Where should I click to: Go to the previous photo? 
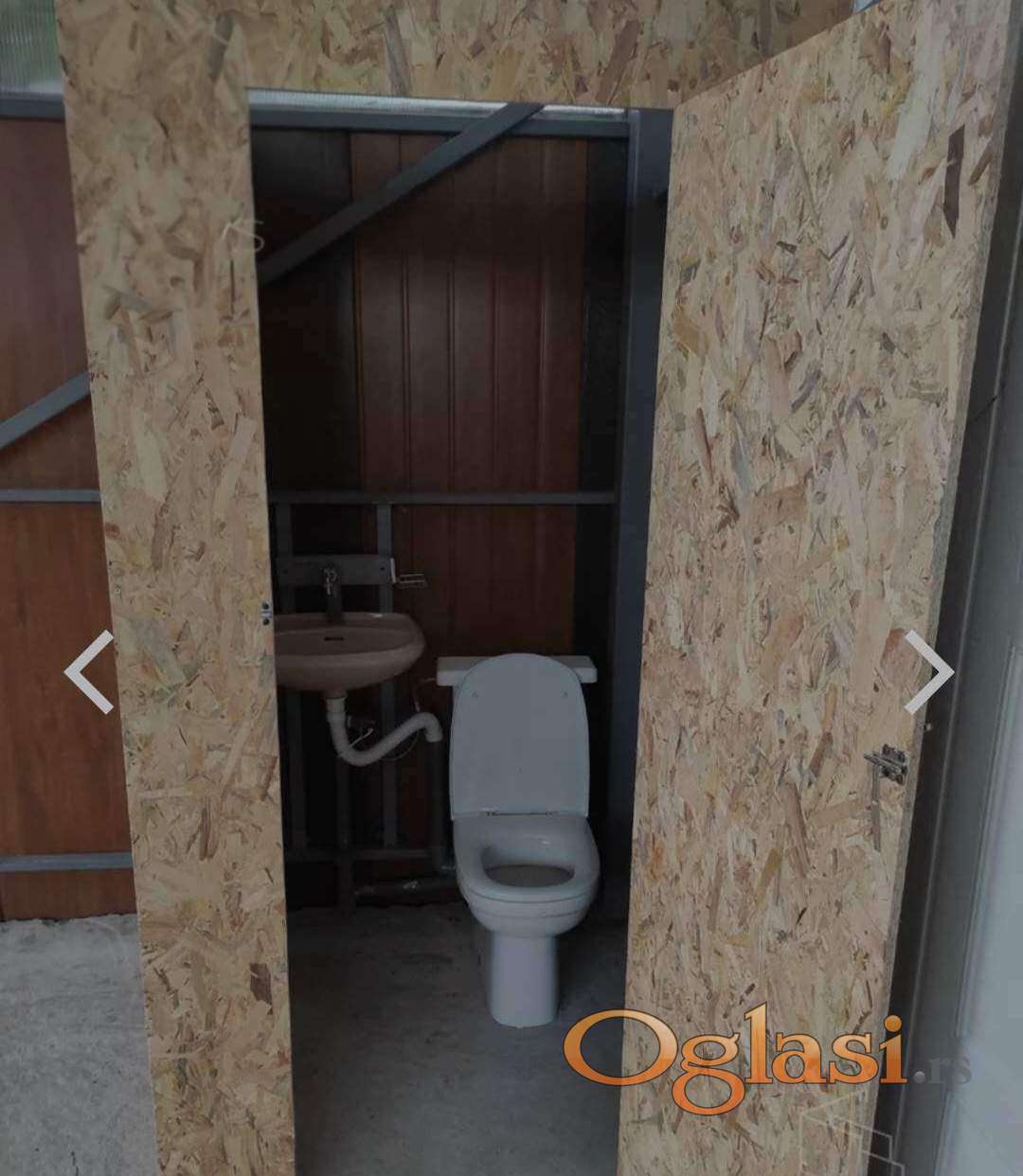coord(88,671)
